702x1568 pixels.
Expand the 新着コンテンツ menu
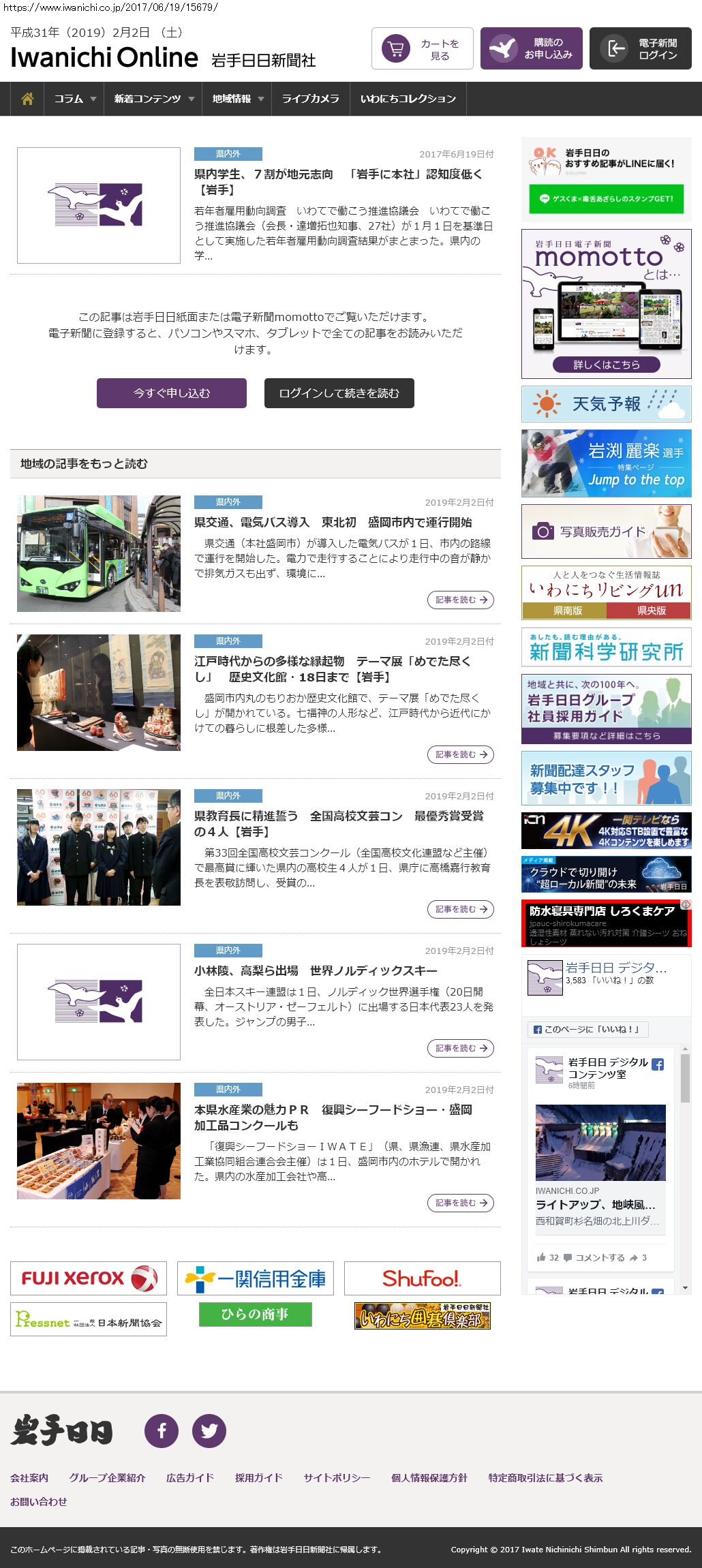tap(153, 99)
